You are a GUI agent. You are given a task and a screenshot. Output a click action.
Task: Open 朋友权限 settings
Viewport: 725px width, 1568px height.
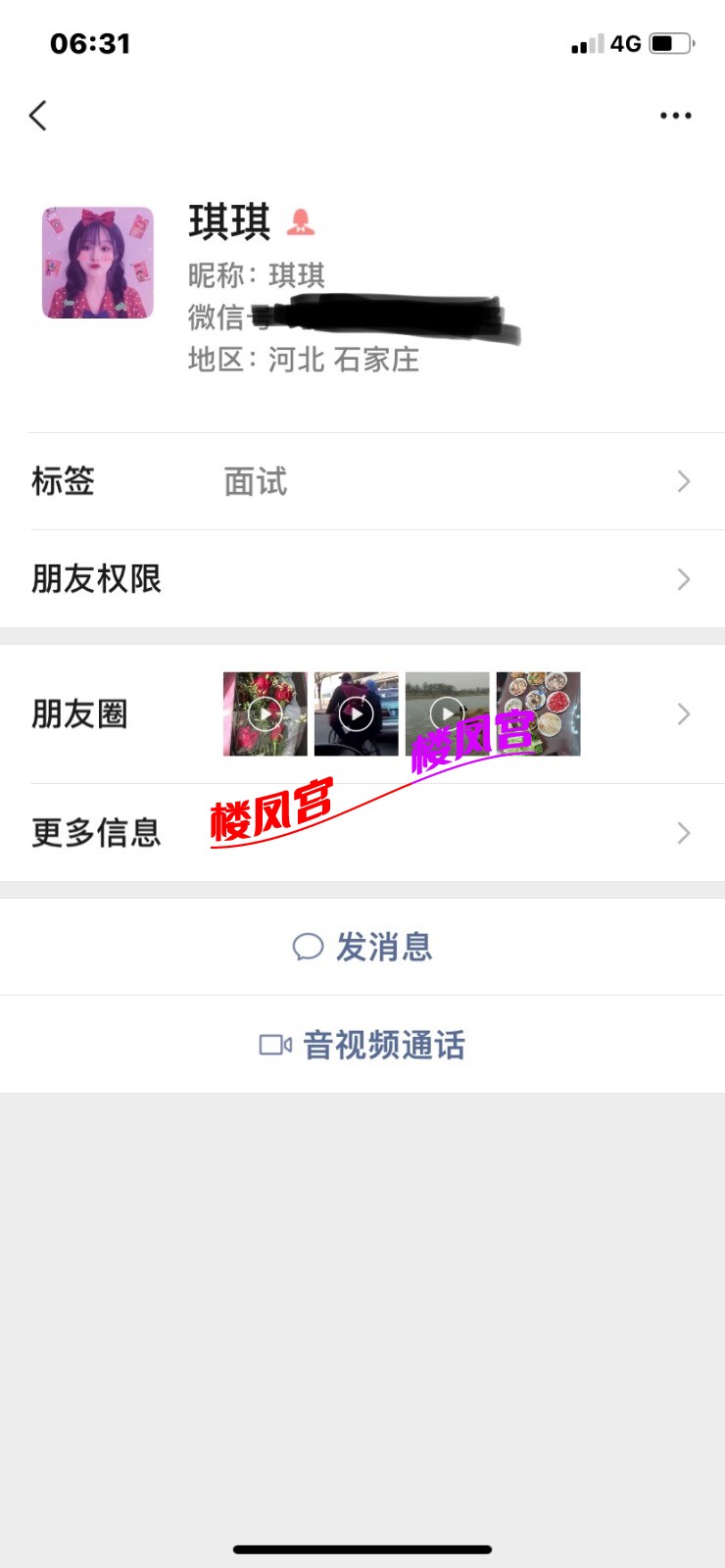pyautogui.click(x=362, y=579)
